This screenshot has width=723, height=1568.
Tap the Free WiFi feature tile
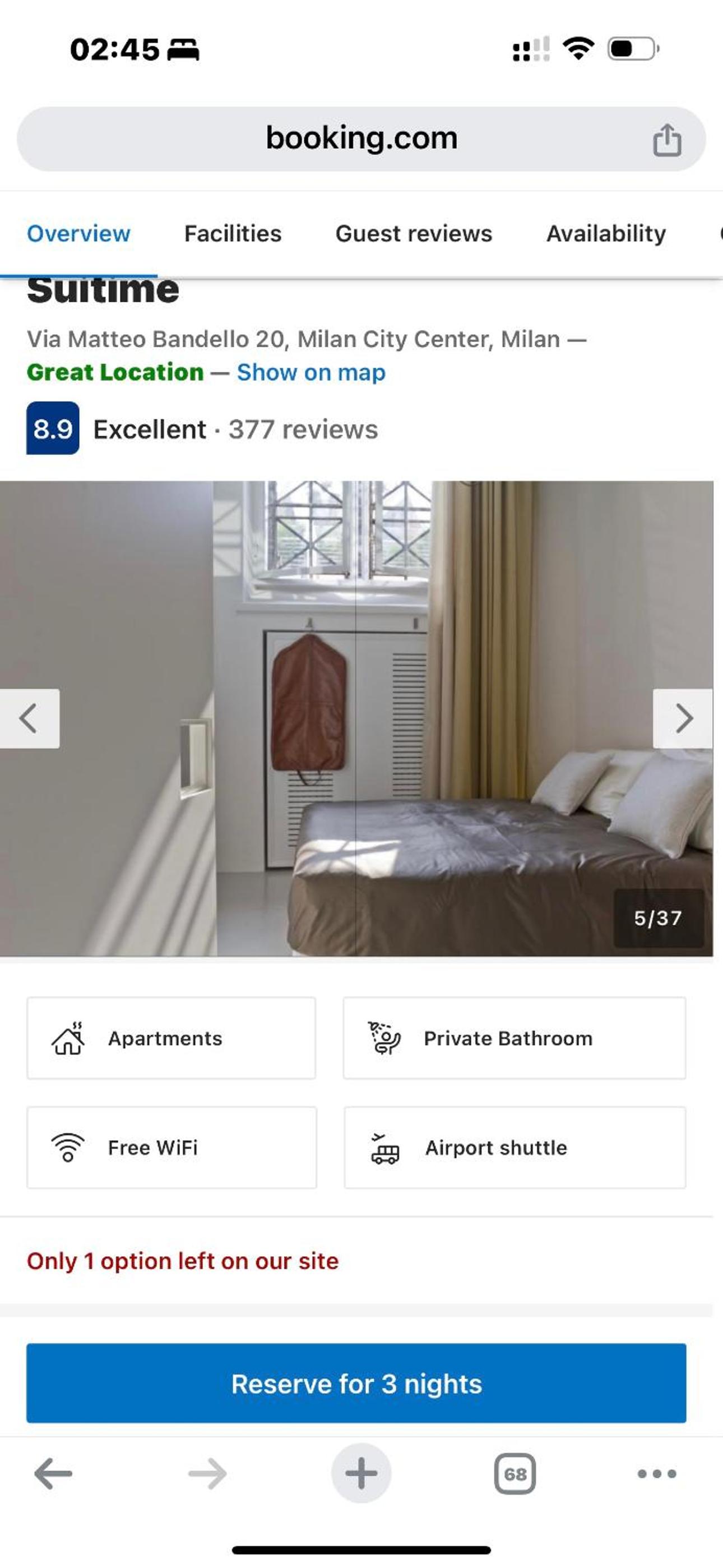point(171,1147)
